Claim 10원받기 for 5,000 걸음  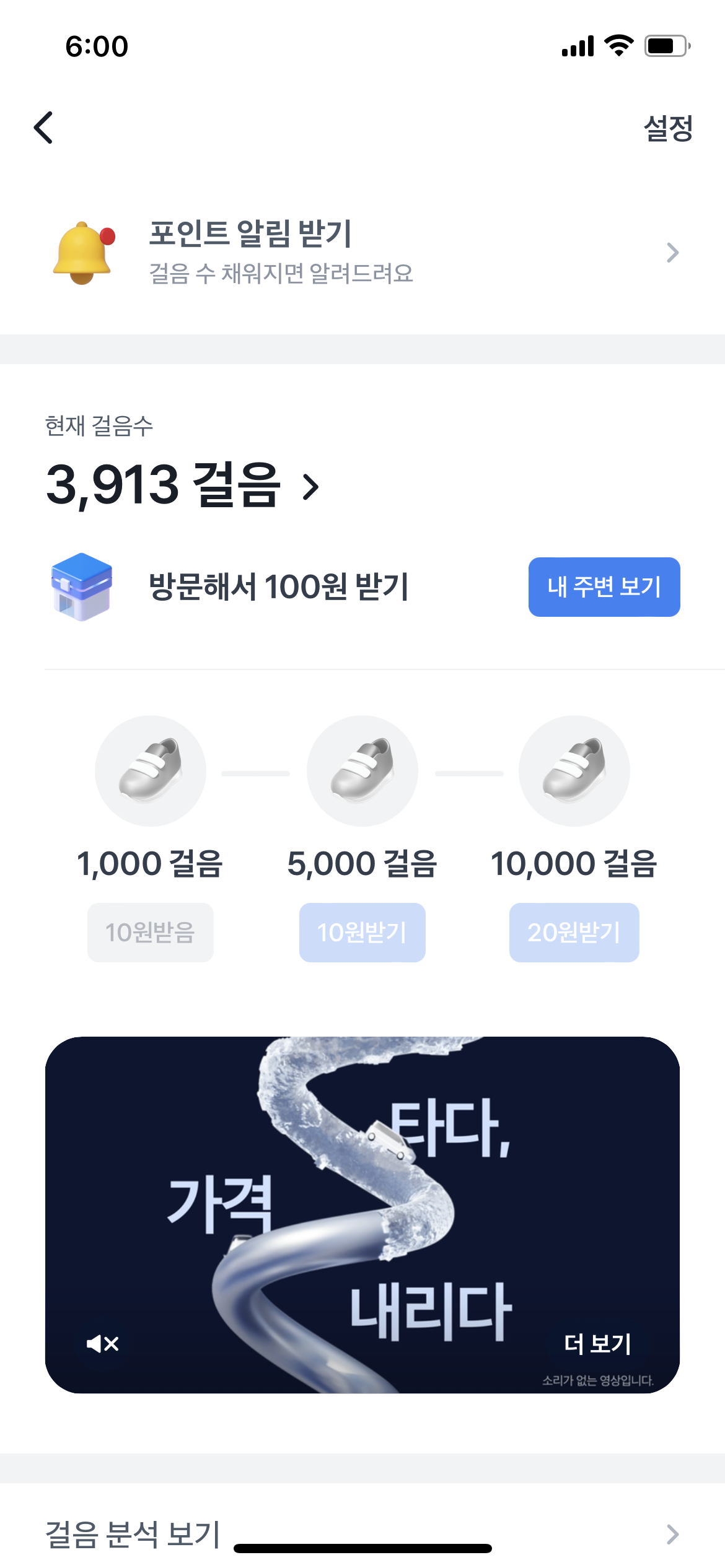362,932
